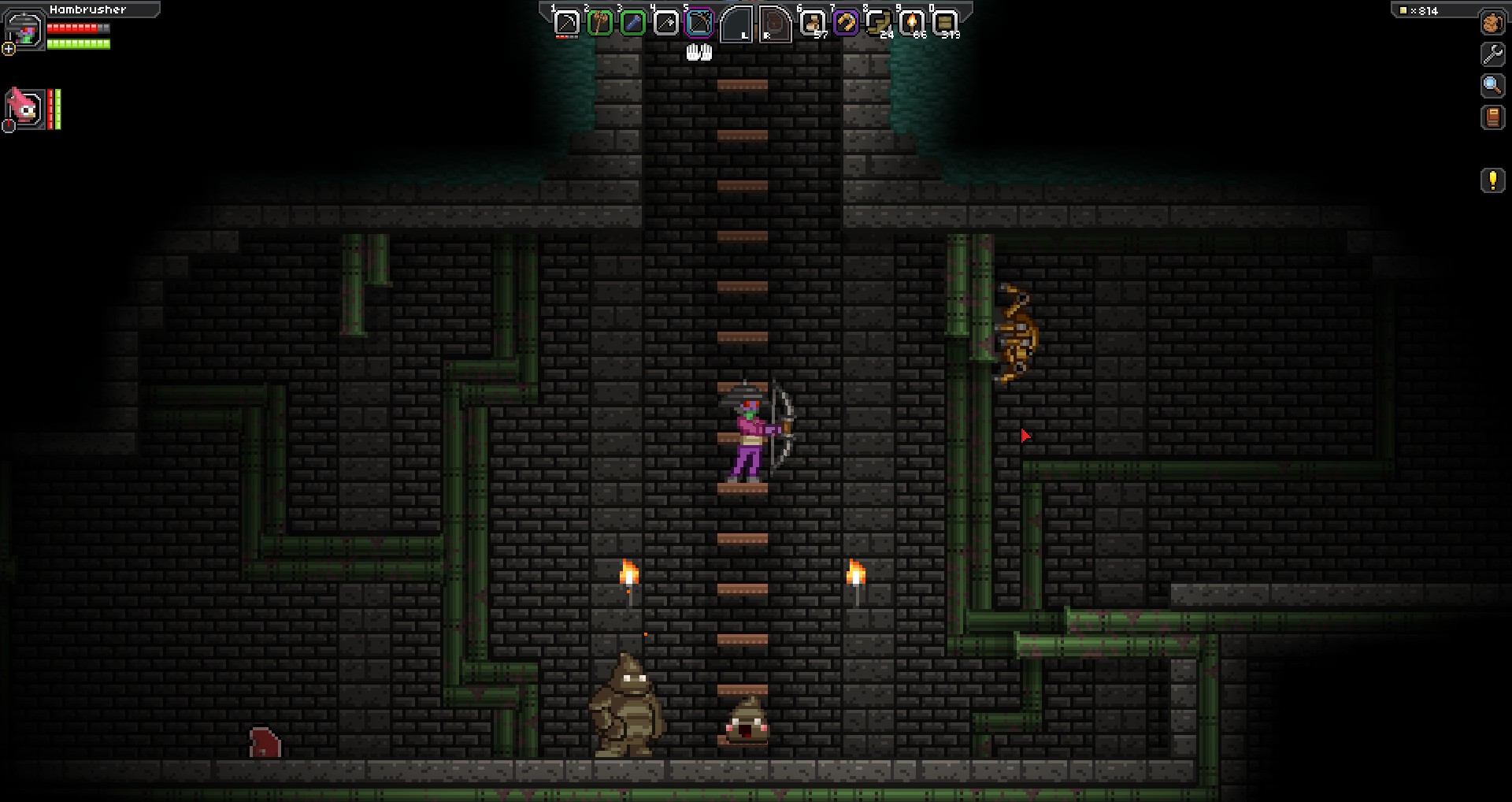Open the quest exclamation mark
The image size is (1512, 802).
point(1492,180)
